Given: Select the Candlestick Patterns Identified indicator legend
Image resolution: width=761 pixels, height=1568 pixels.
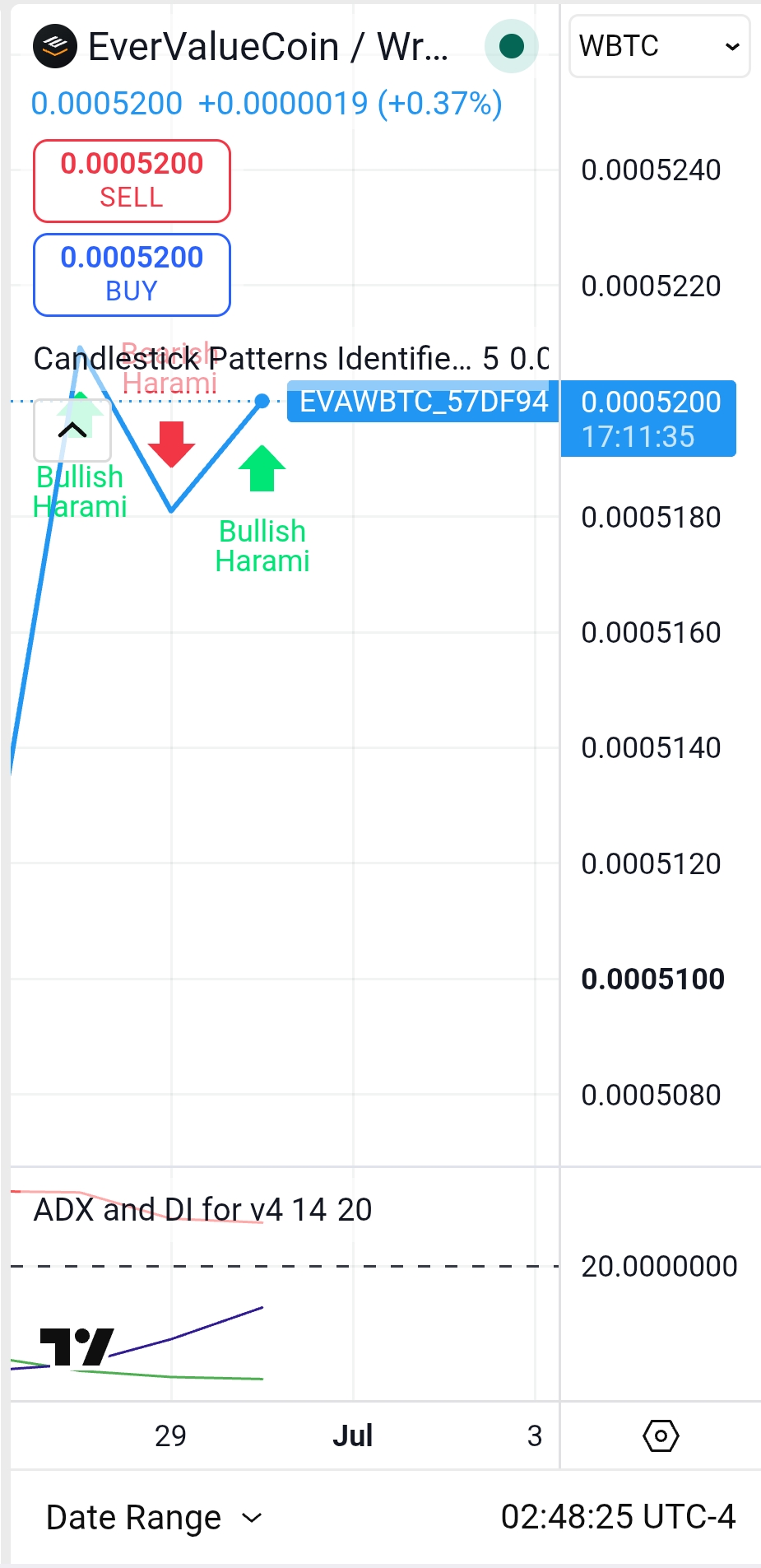Looking at the screenshot, I should [290, 359].
